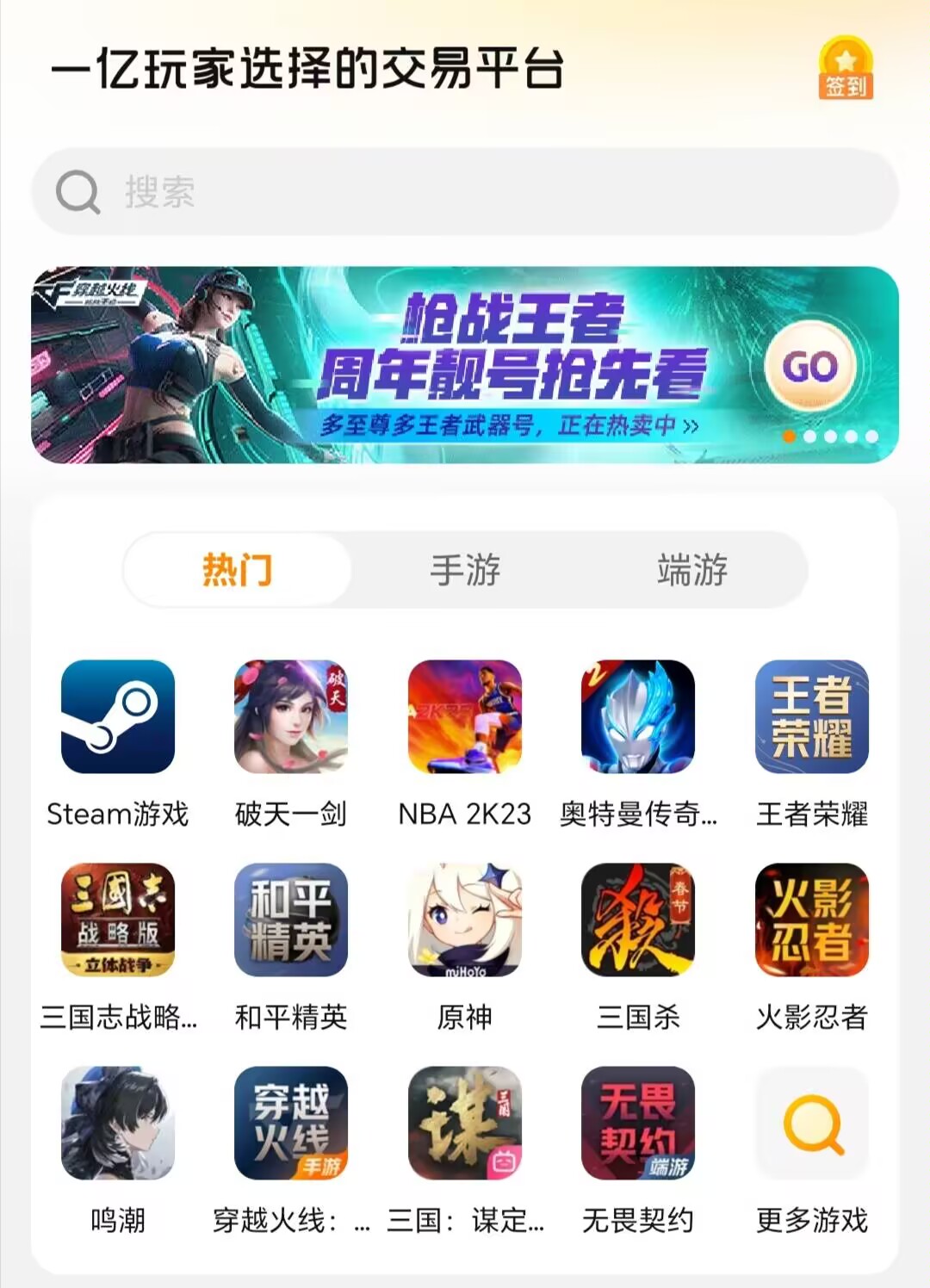
Task: Switch to the 手游 tab
Action: click(465, 570)
